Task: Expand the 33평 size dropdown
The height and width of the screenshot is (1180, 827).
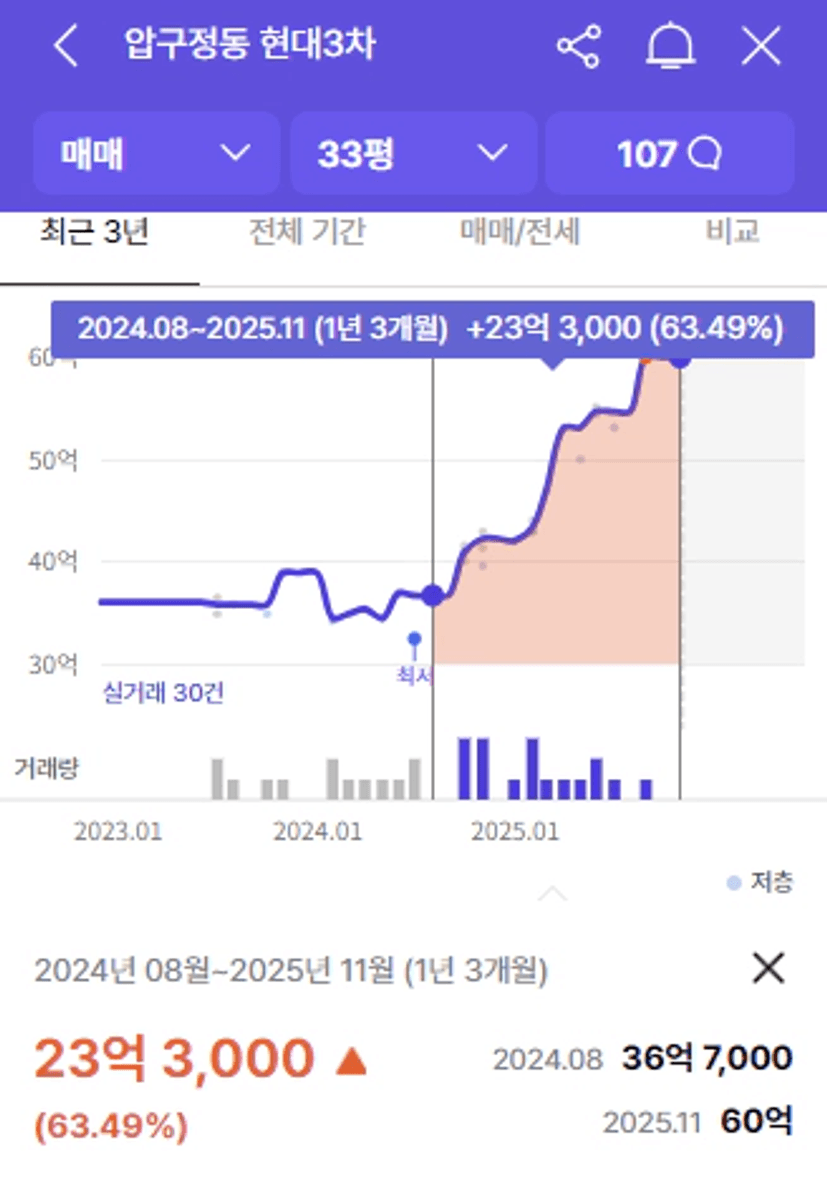Action: coord(413,154)
